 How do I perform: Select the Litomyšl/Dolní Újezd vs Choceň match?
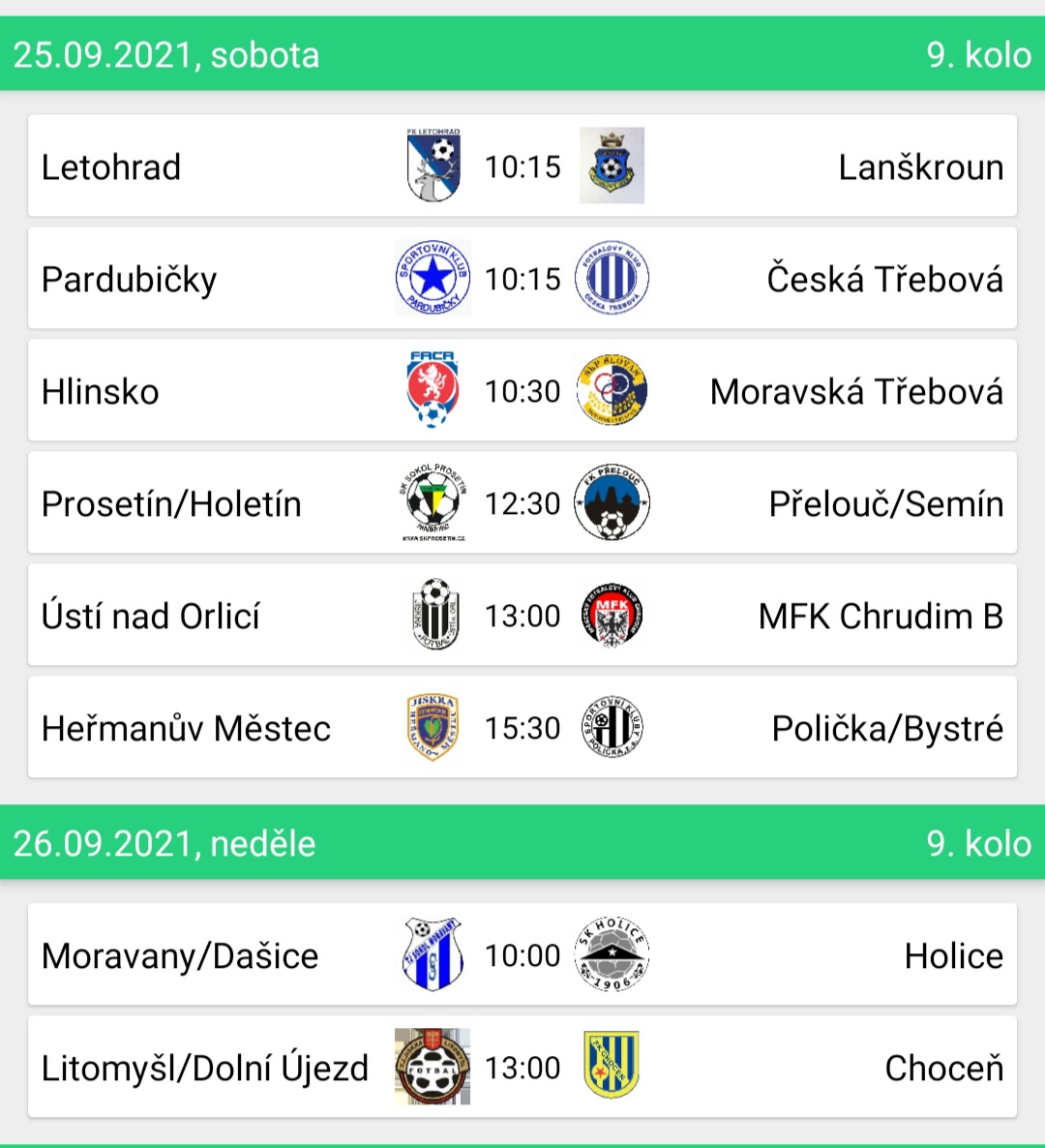click(x=522, y=1068)
